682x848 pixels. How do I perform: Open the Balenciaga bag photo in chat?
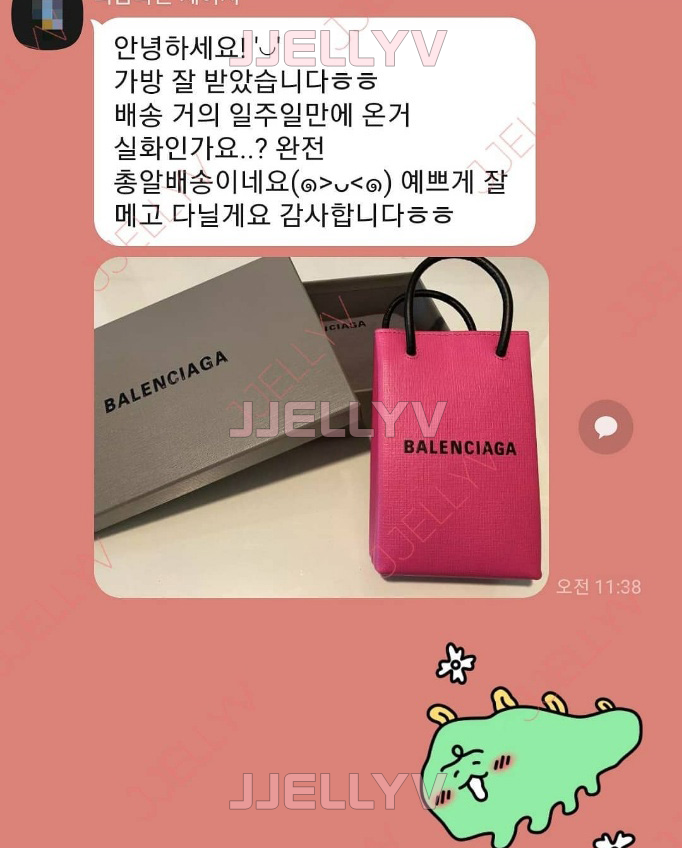click(x=321, y=427)
